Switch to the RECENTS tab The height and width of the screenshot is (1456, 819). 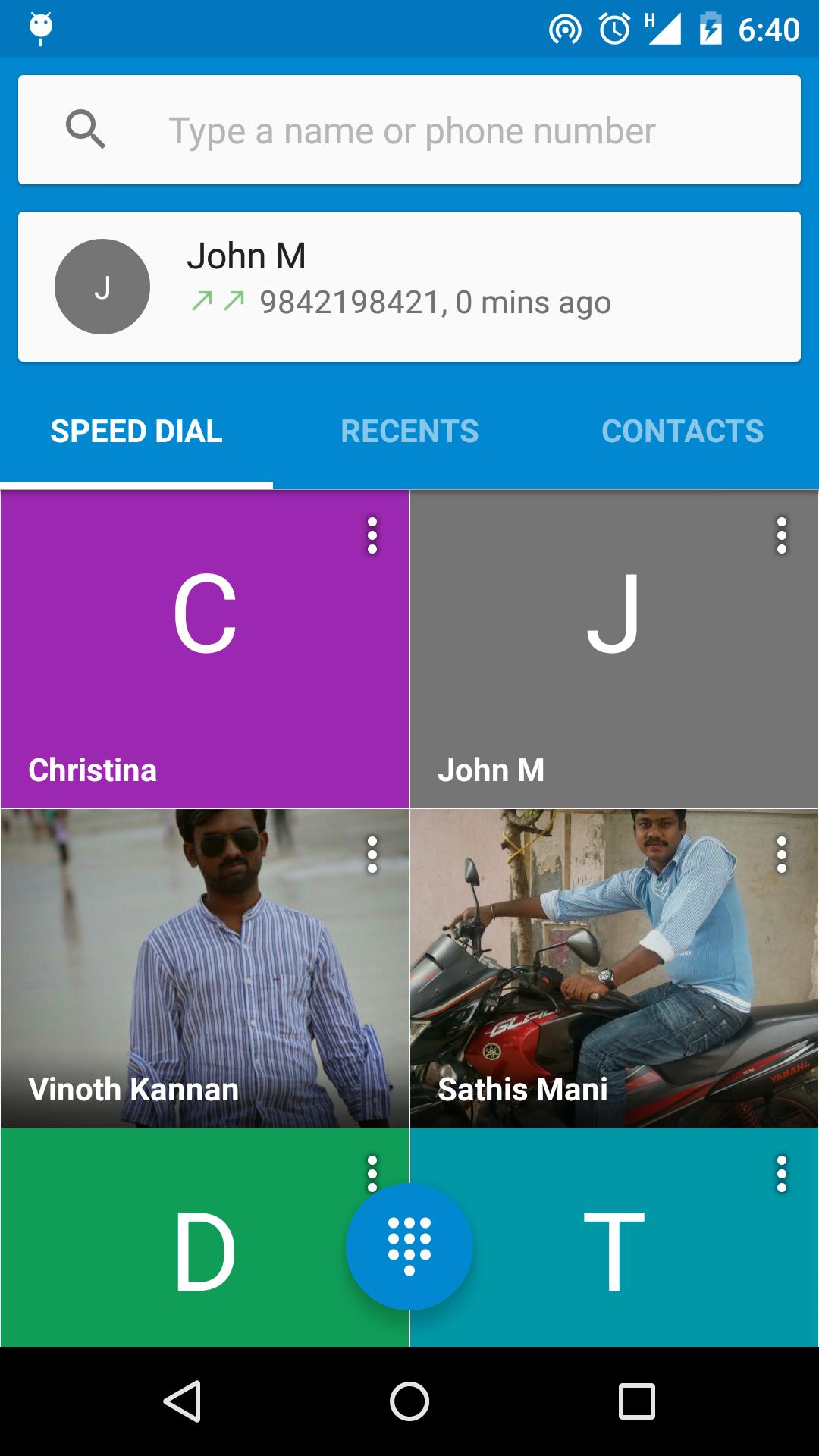(x=409, y=430)
